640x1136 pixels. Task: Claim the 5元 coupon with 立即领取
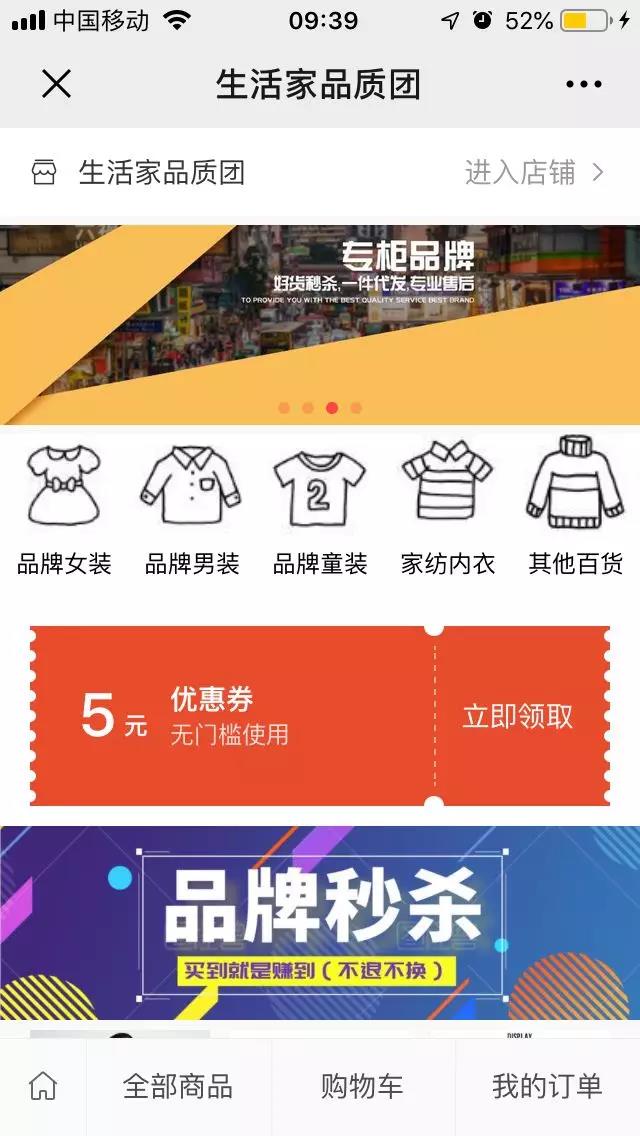click(x=518, y=716)
